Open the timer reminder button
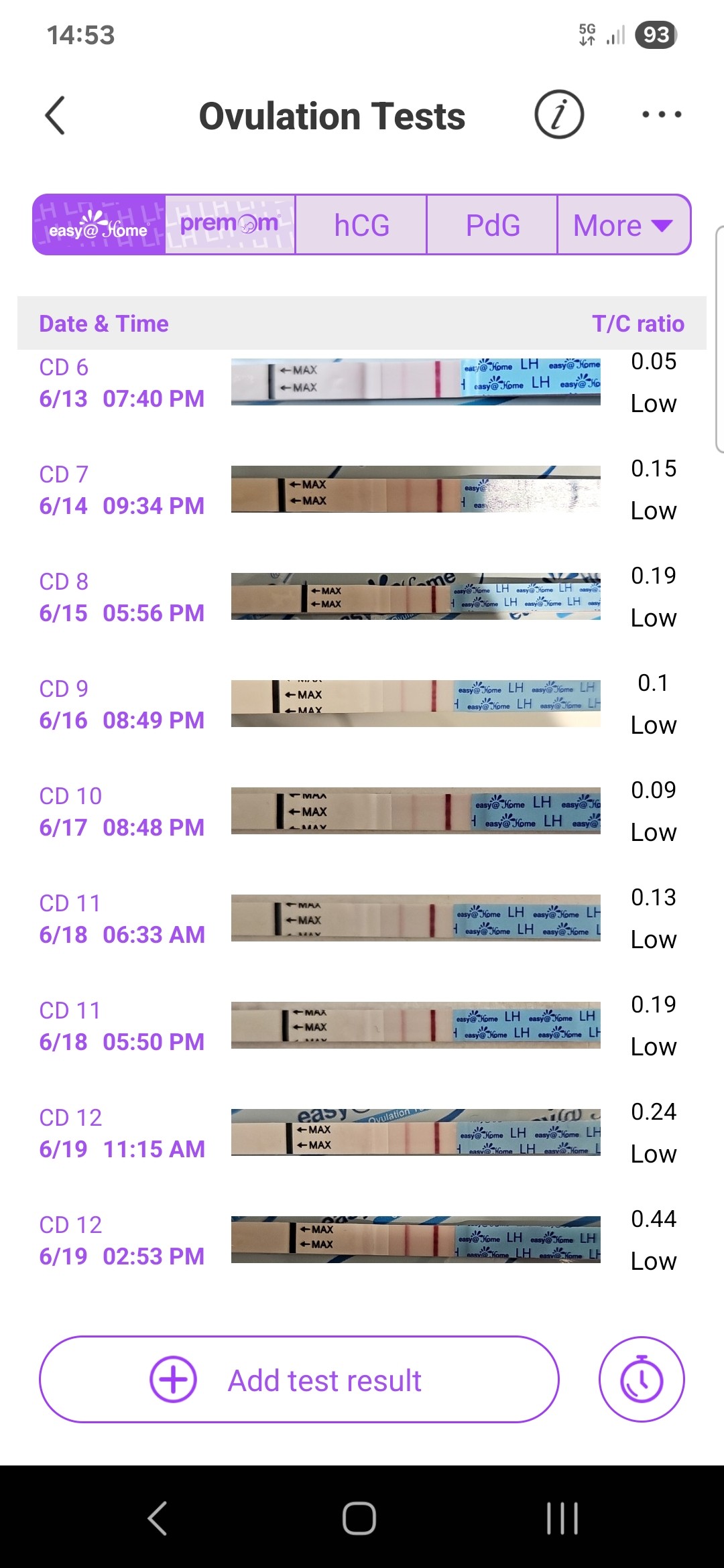The height and width of the screenshot is (1568, 724). [642, 1380]
